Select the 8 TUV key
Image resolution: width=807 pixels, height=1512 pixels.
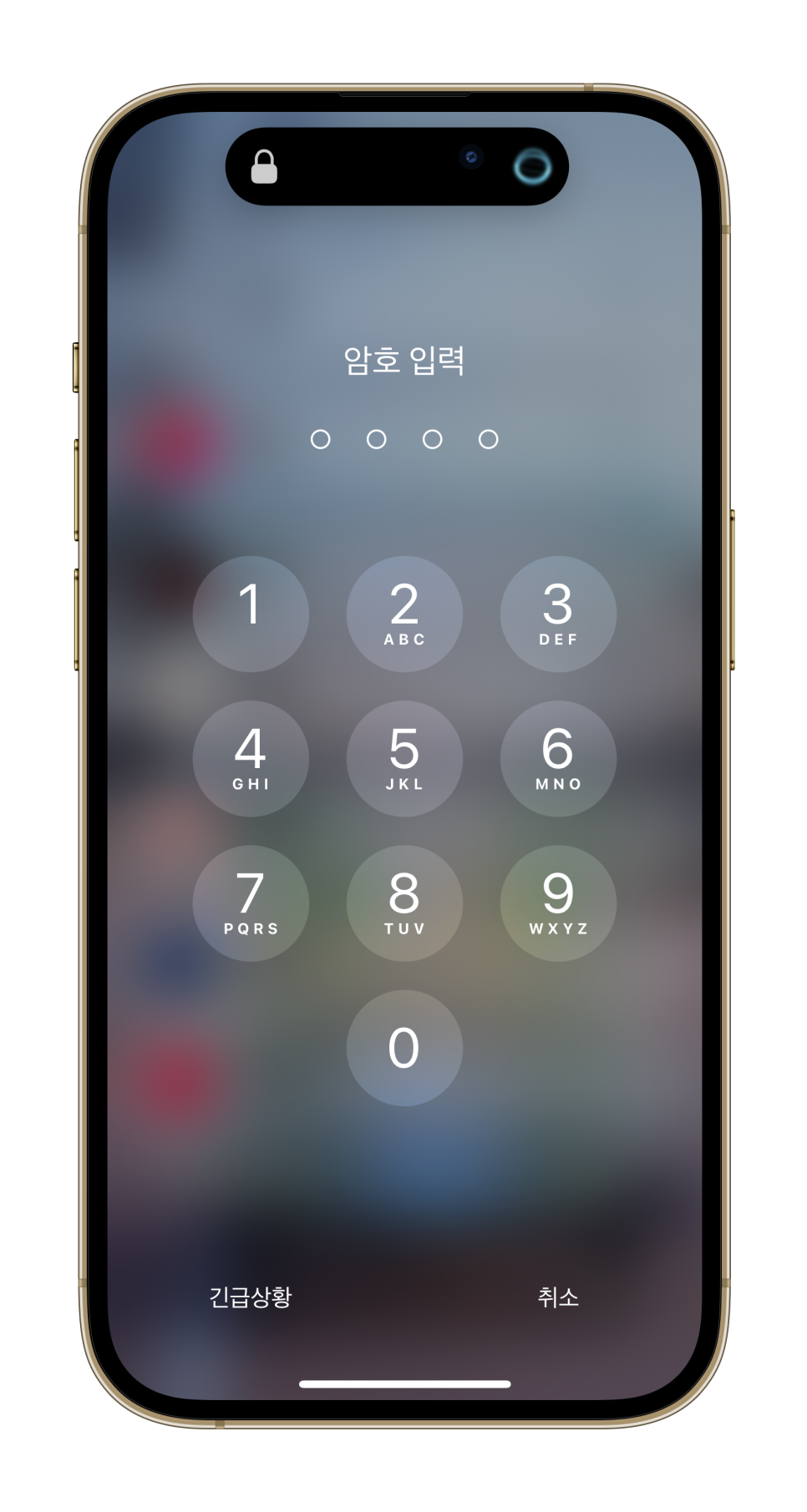tap(404, 903)
